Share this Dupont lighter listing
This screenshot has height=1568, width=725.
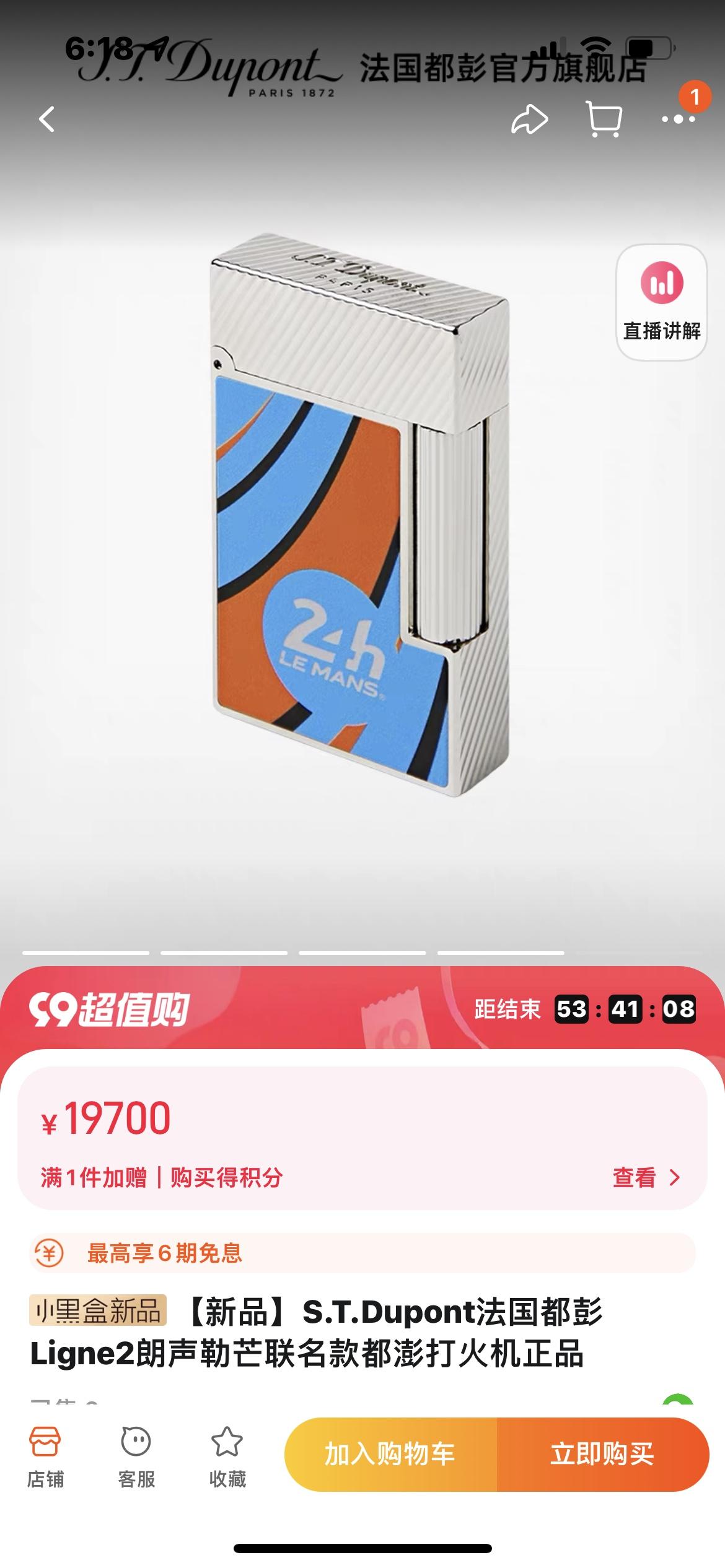pos(529,119)
